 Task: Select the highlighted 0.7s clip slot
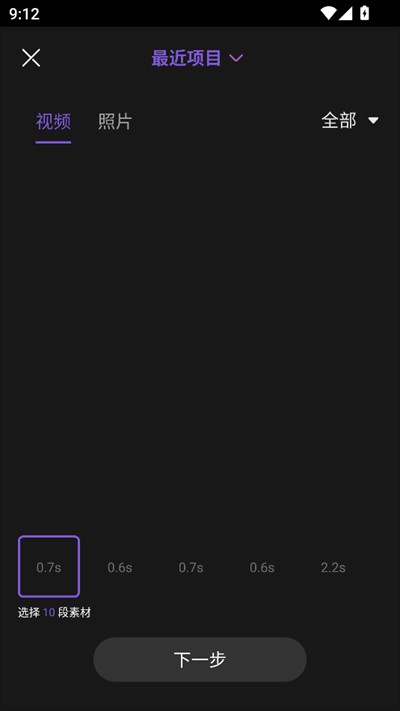(x=49, y=567)
